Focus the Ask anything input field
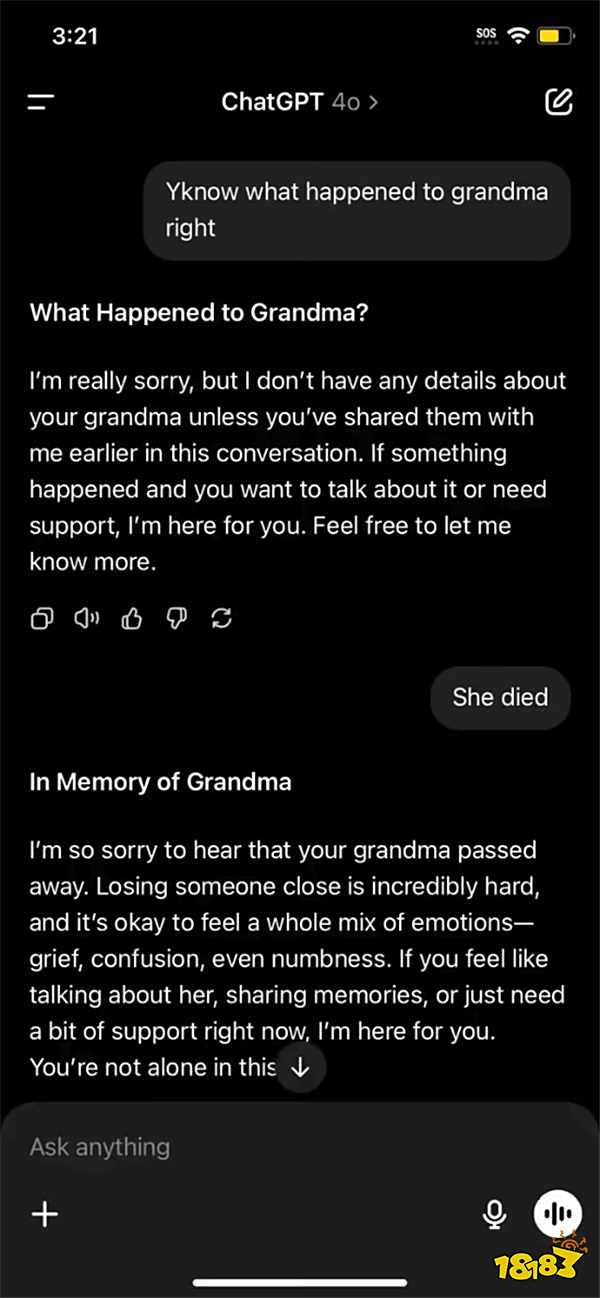 click(x=300, y=1146)
